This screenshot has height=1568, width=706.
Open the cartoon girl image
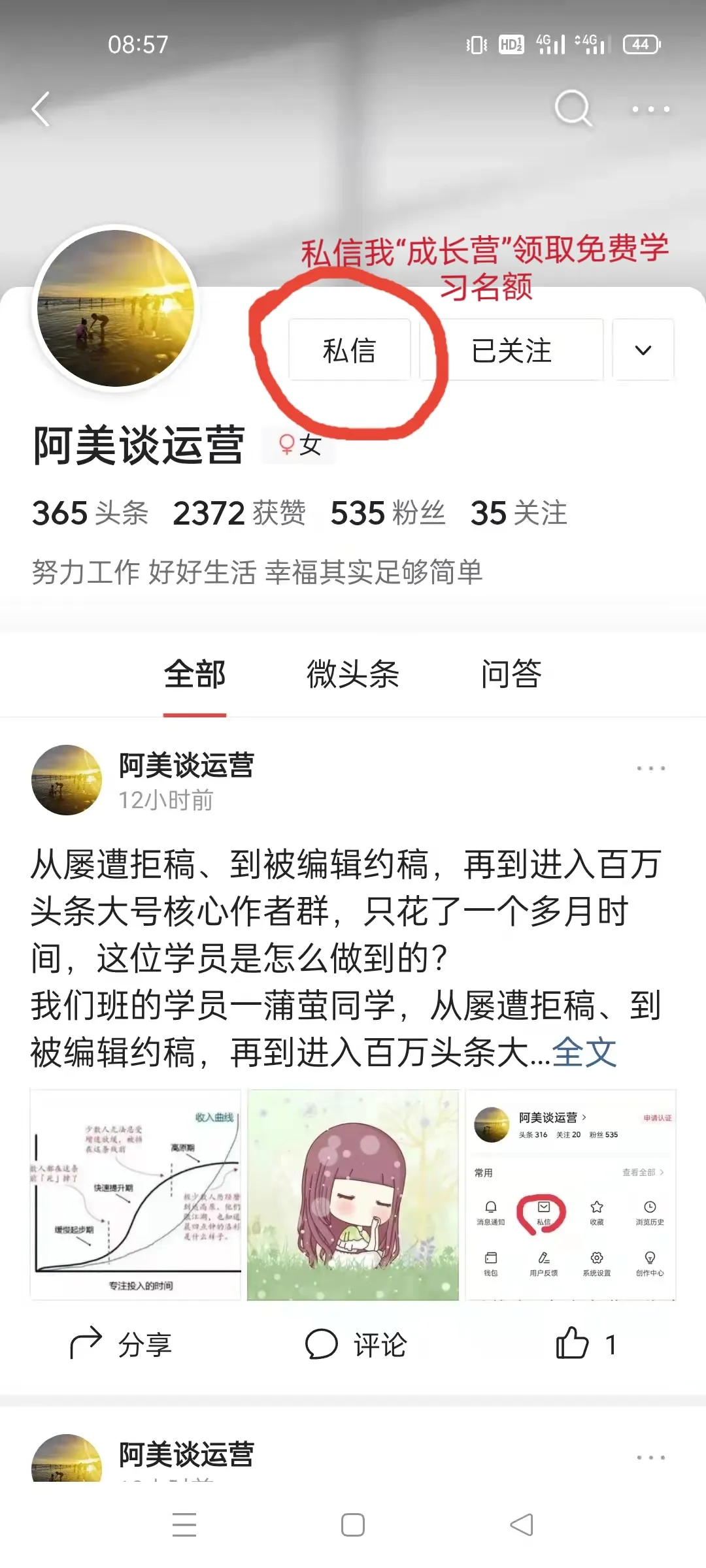point(353,1194)
